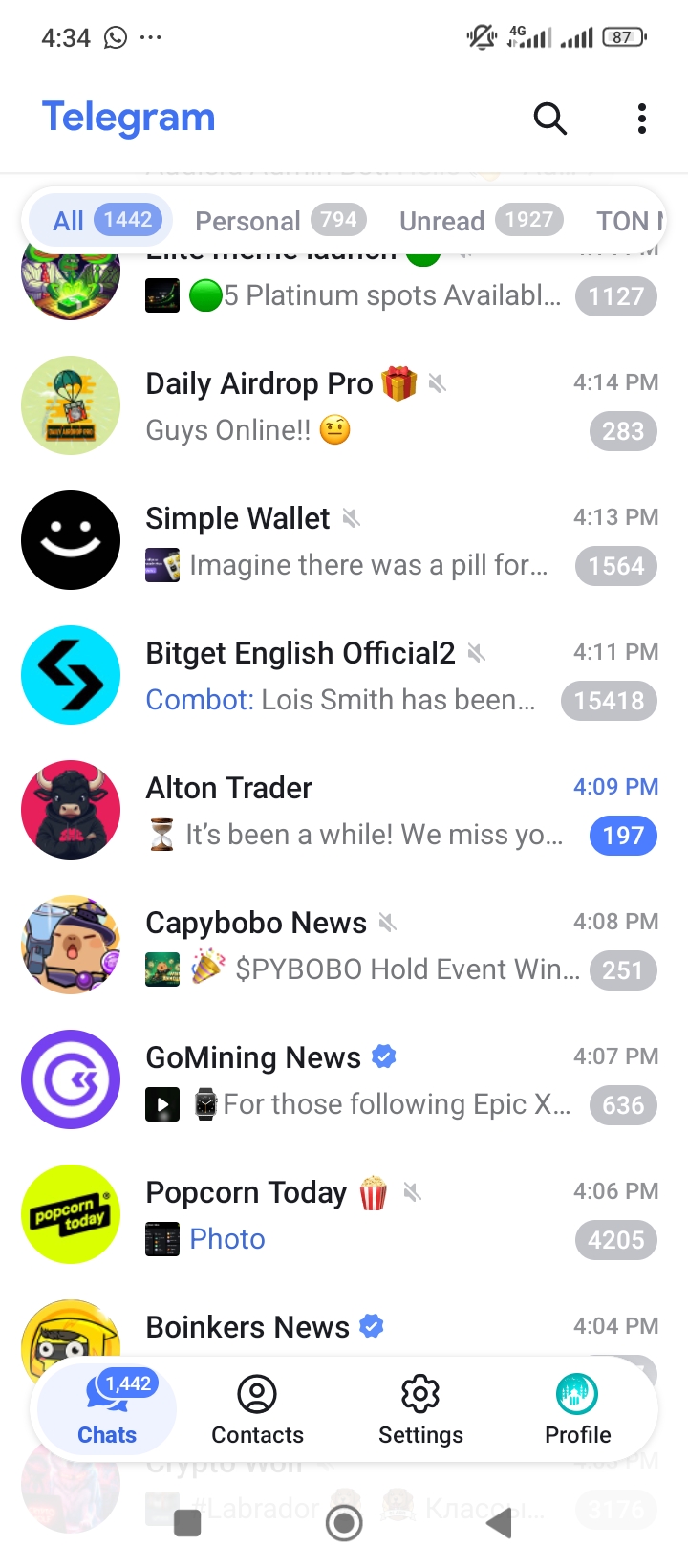Select the All chats filter
Image resolution: width=688 pixels, height=1568 pixels.
(100, 221)
